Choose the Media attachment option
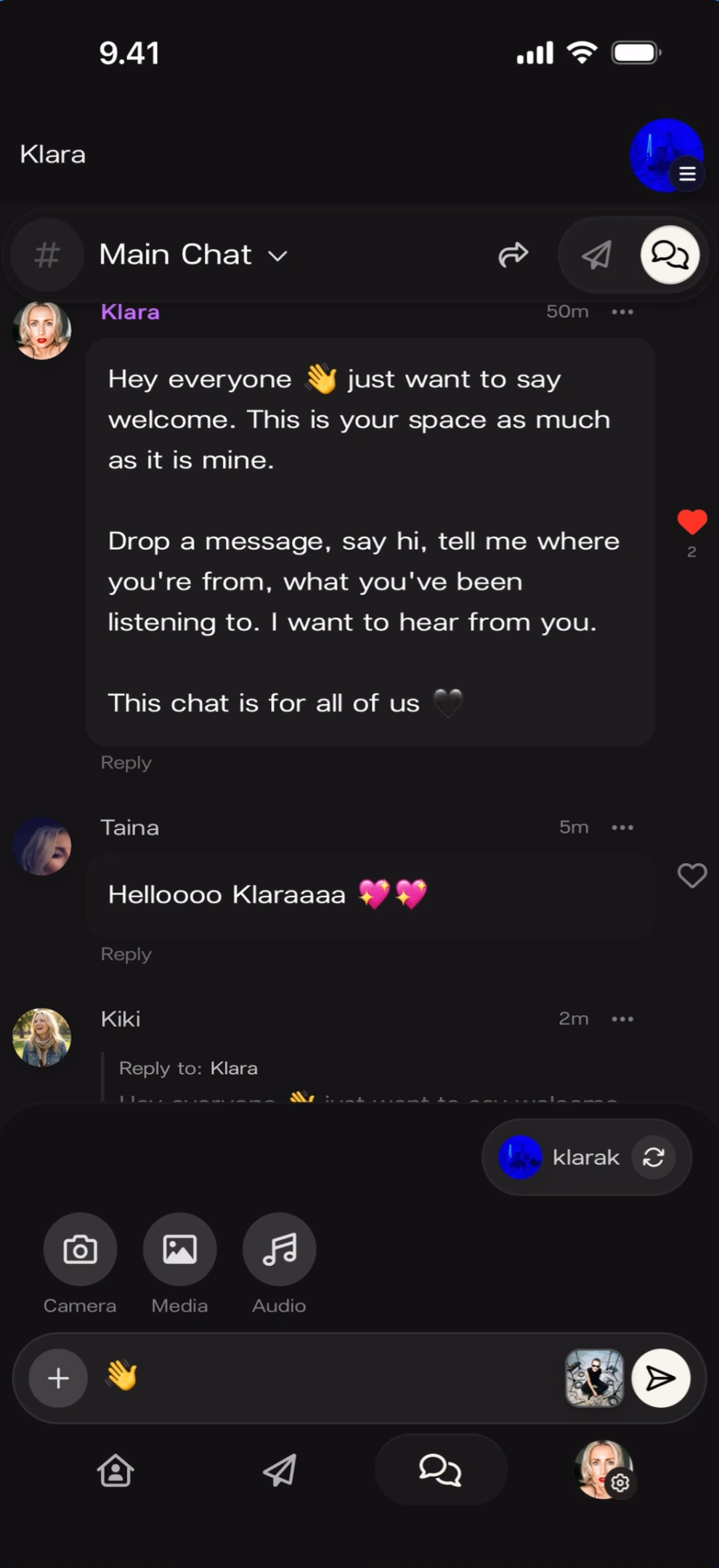Viewport: 719px width, 1568px height. point(179,1250)
